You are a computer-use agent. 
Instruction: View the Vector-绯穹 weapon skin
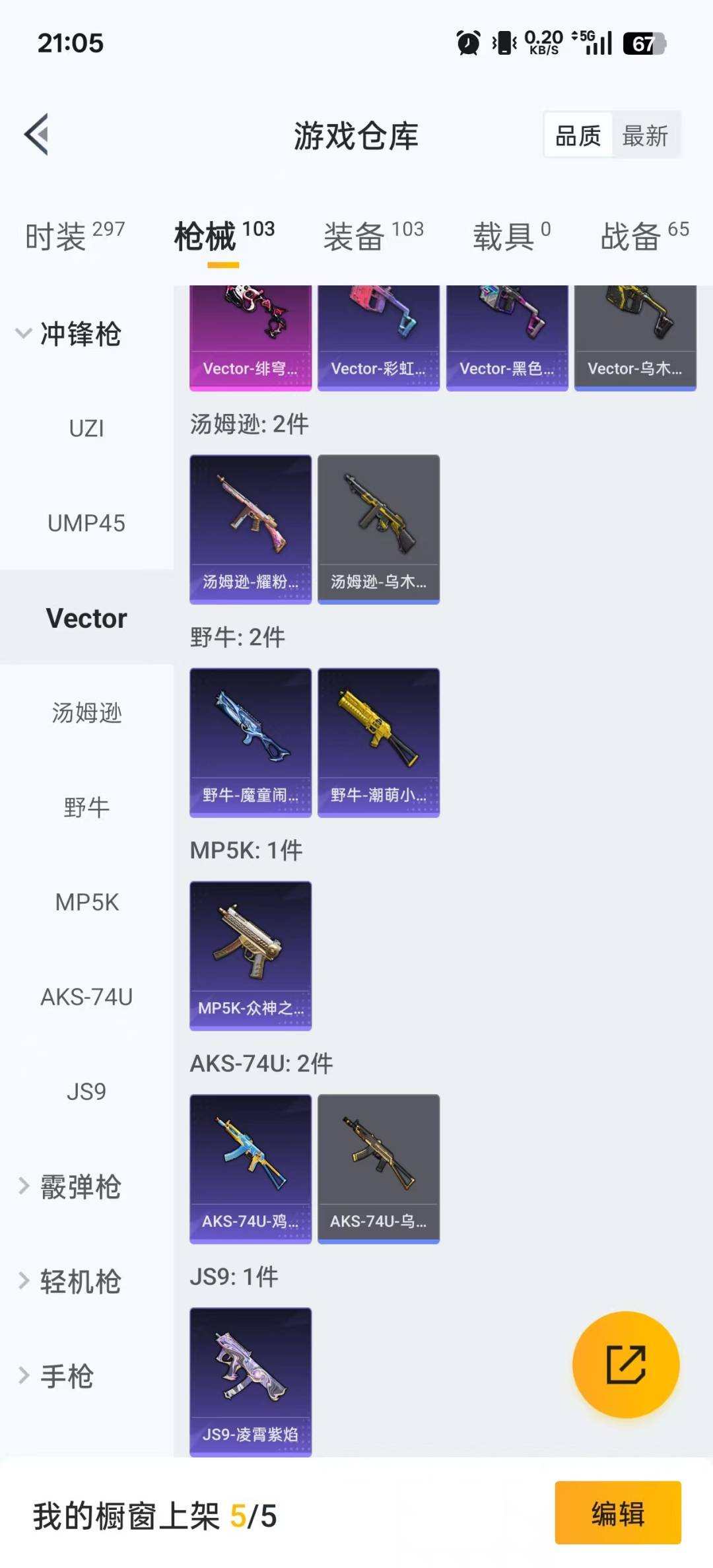tap(250, 333)
